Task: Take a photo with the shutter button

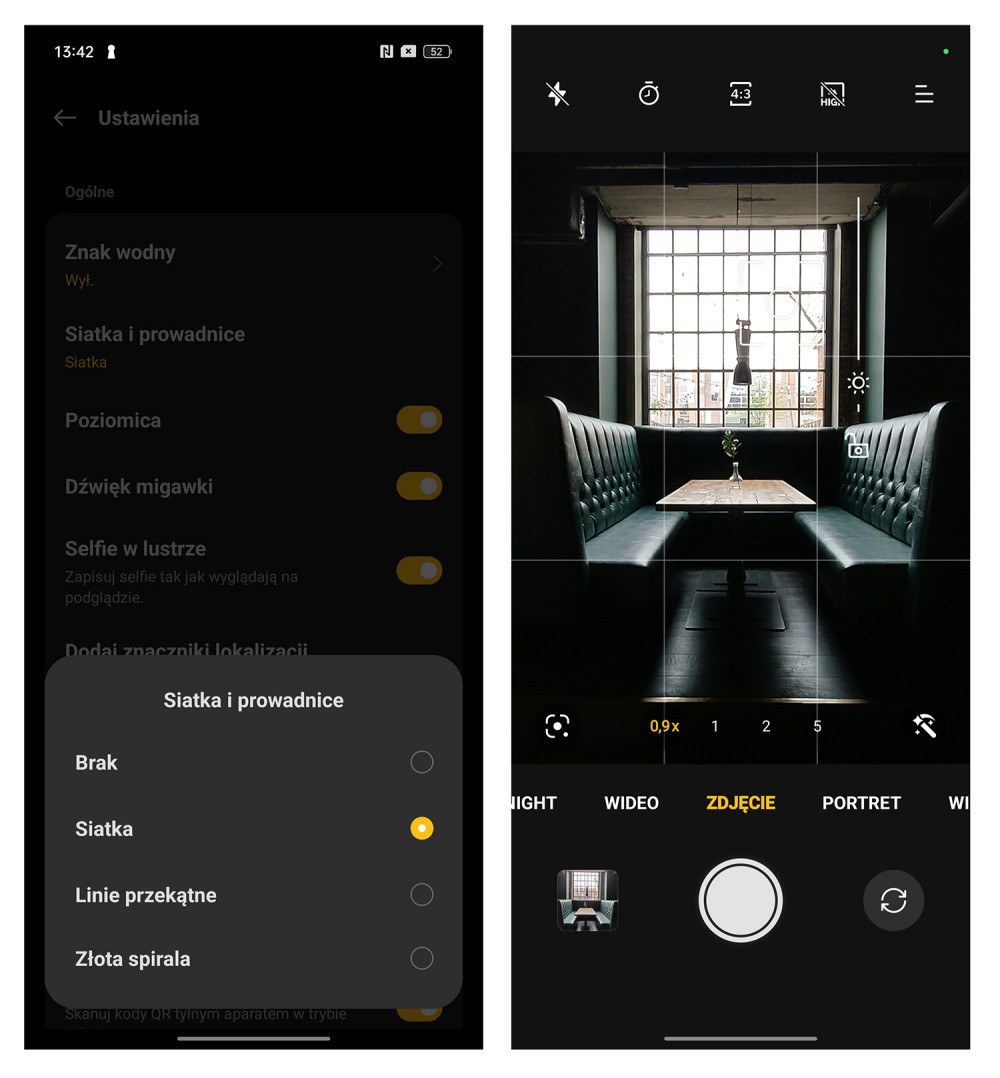Action: [x=740, y=900]
